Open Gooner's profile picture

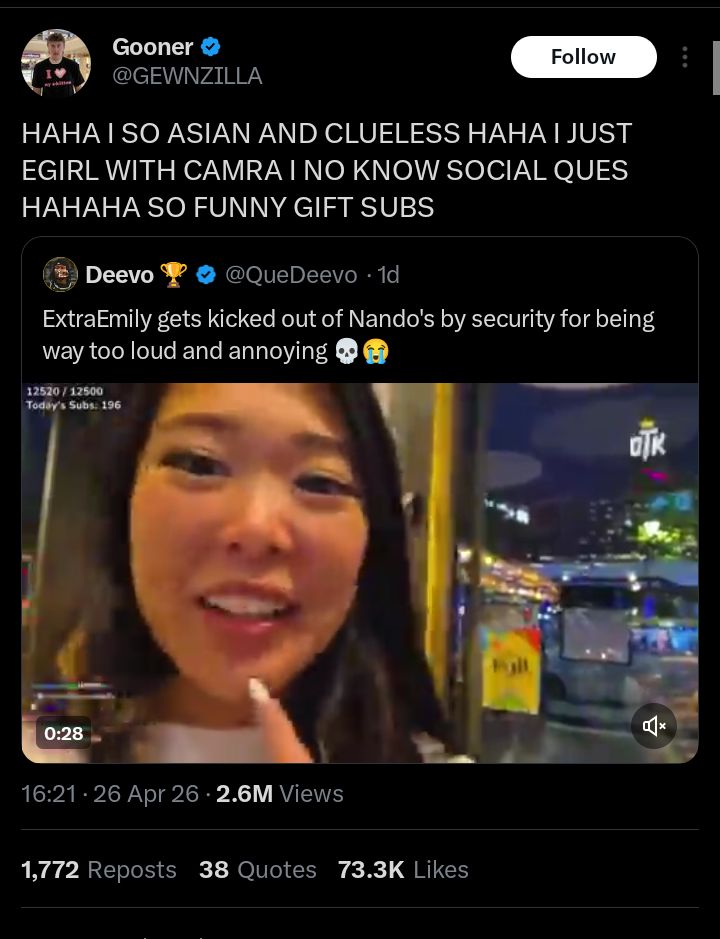pyautogui.click(x=56, y=62)
